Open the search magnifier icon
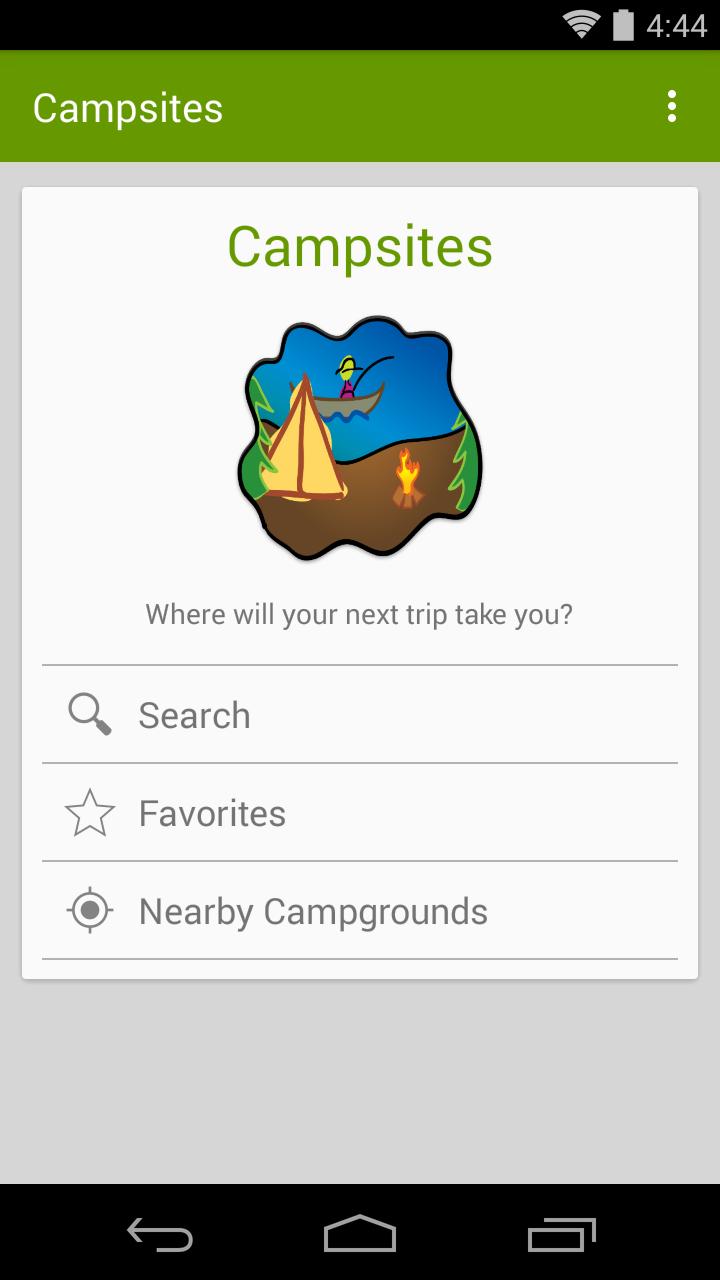This screenshot has height=1280, width=720. (x=90, y=714)
